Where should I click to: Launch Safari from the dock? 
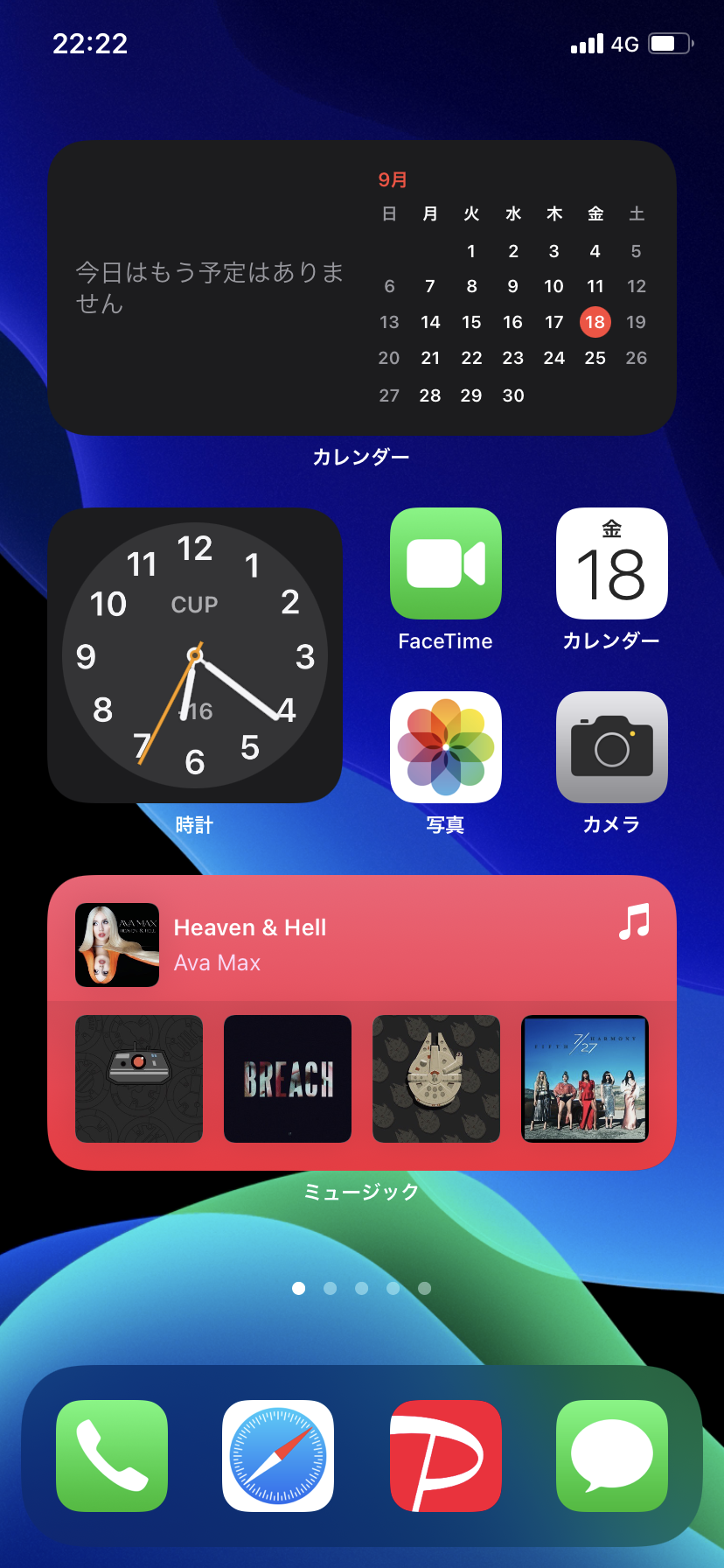click(278, 1456)
